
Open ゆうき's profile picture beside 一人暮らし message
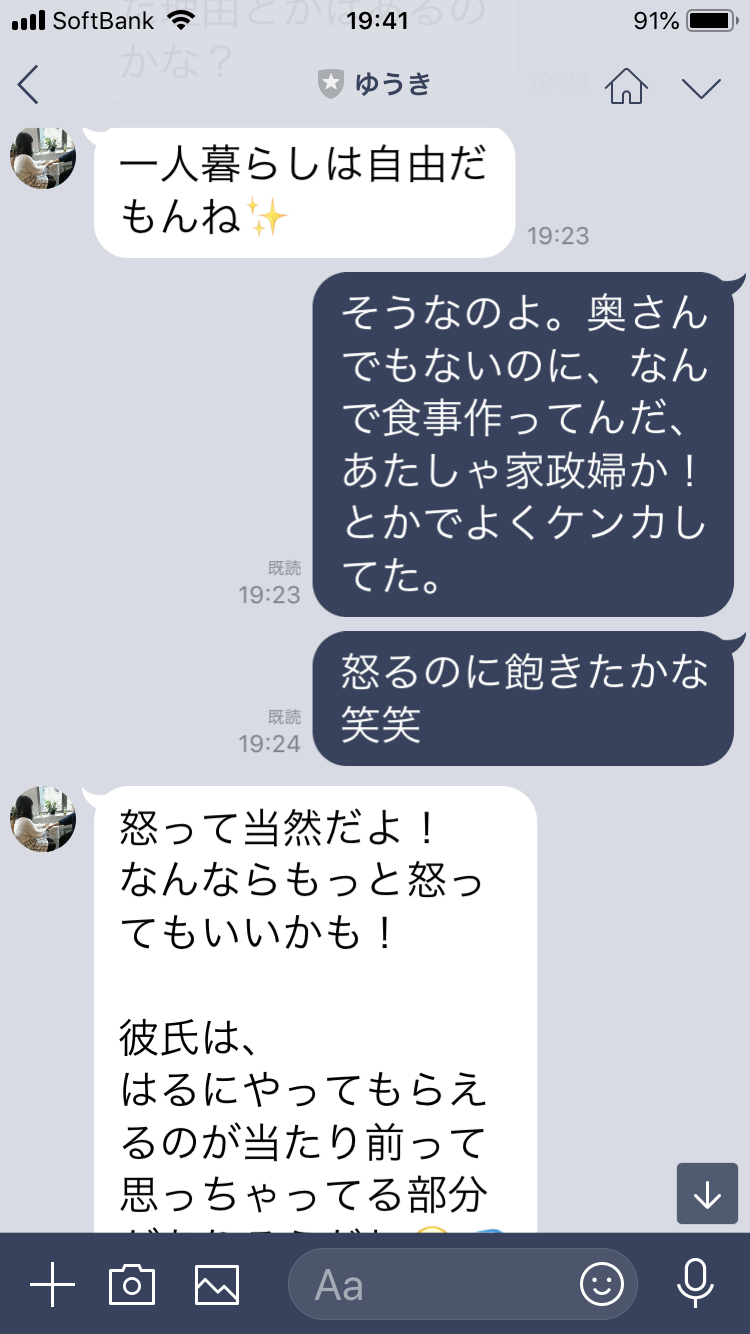tap(43, 158)
